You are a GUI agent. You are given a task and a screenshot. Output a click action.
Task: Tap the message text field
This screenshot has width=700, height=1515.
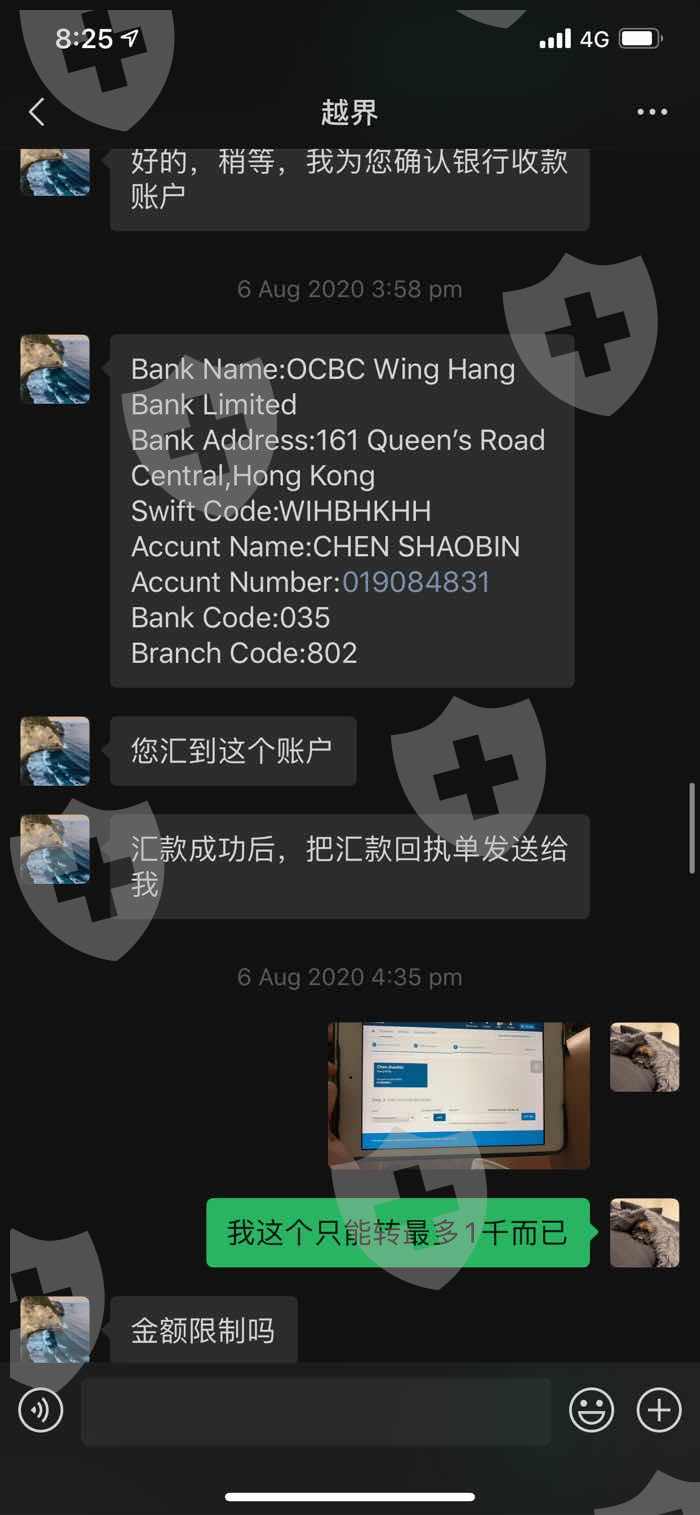[x=316, y=1411]
